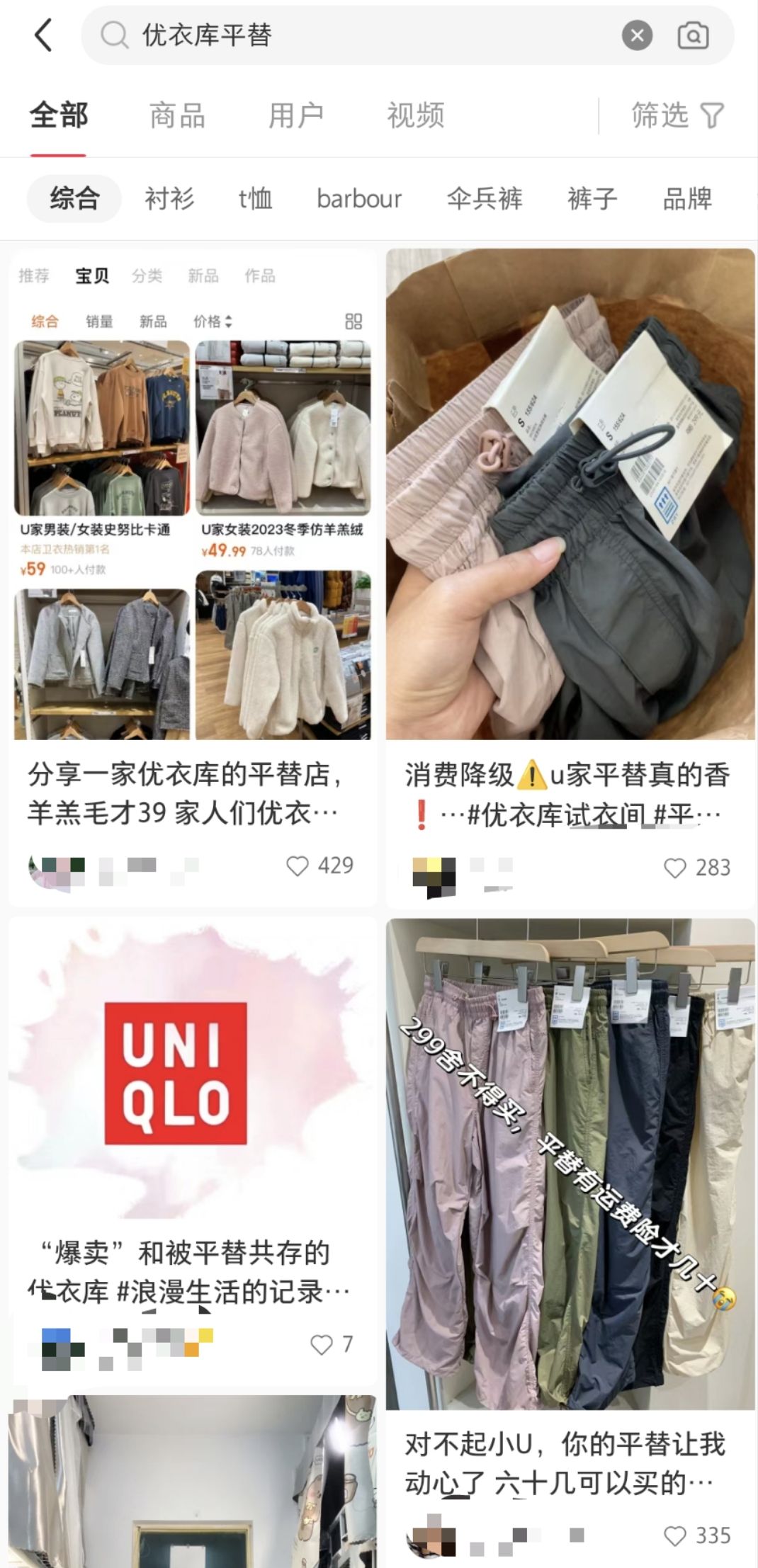The width and height of the screenshot is (758, 1568).
Task: Switch to the 用户 tab
Action: tap(296, 115)
